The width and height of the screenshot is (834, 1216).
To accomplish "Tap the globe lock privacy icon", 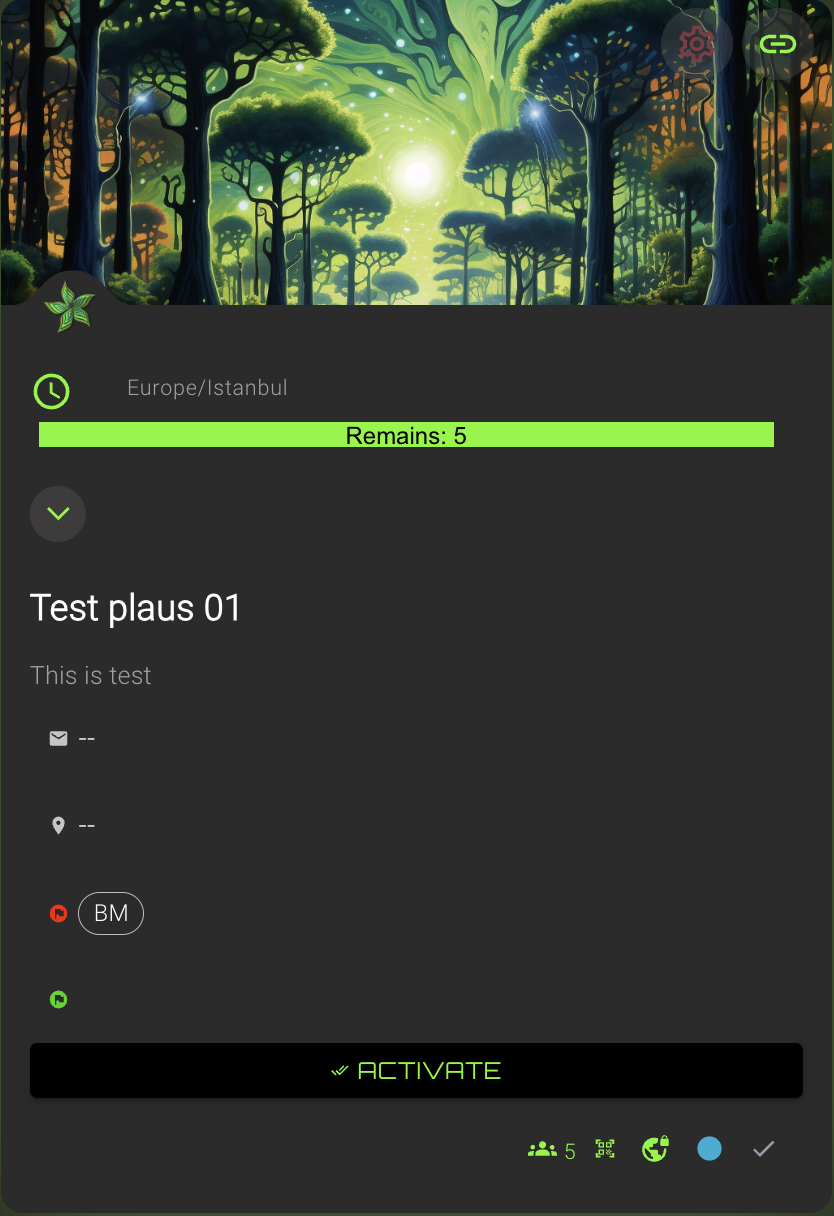I will pos(655,1149).
